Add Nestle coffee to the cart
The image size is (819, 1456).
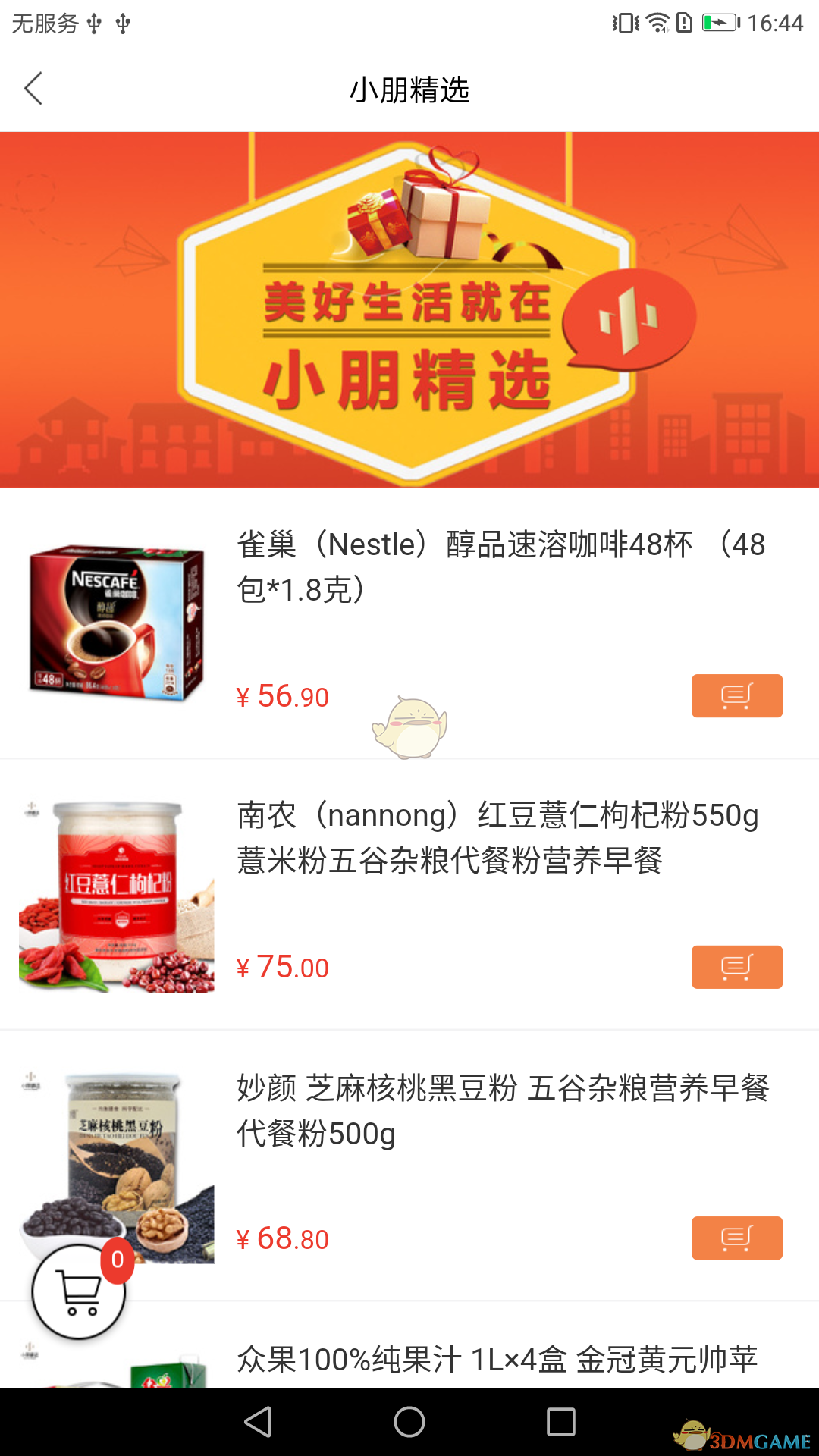[x=736, y=695]
